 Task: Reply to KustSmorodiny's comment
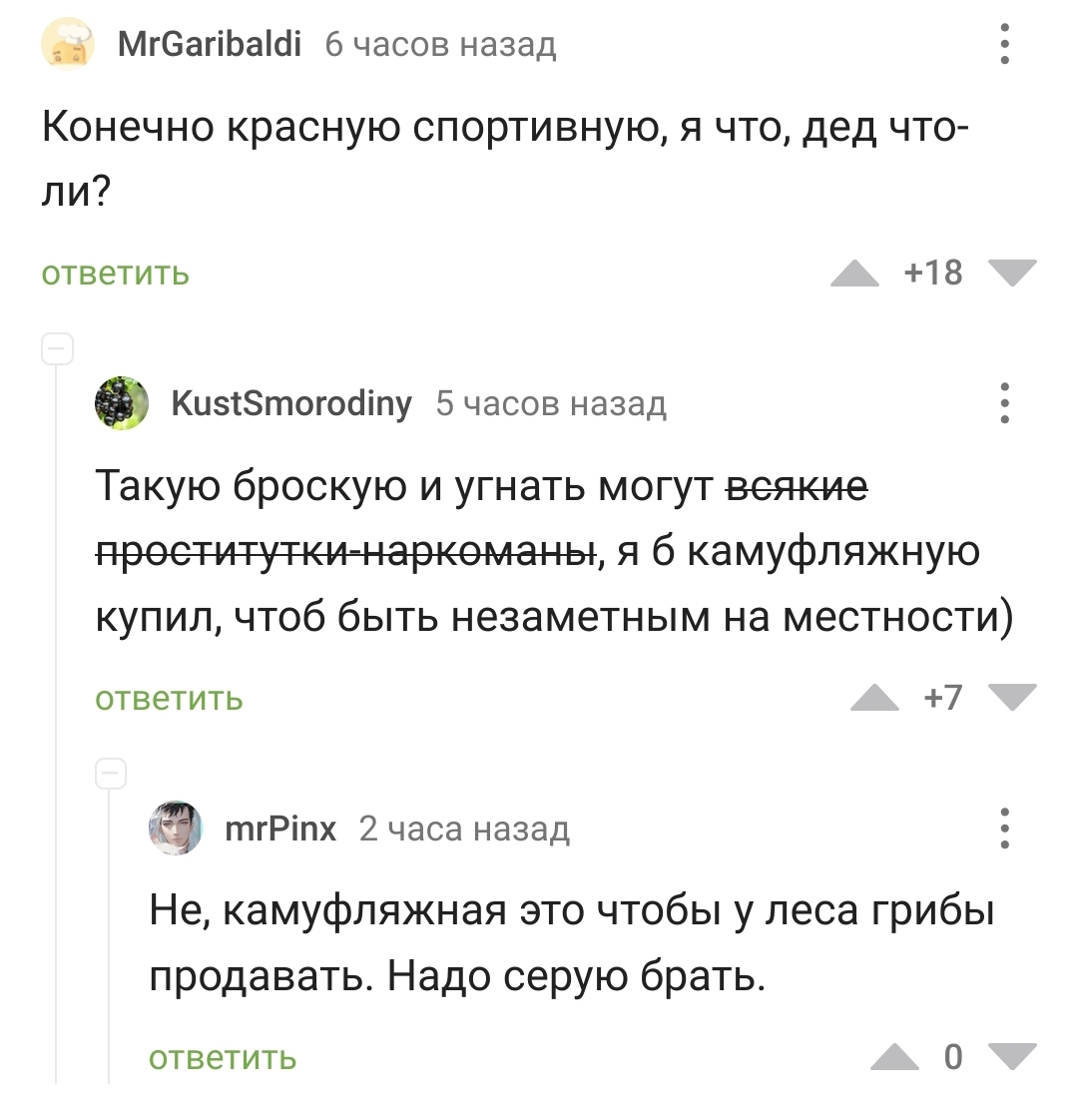point(169,698)
